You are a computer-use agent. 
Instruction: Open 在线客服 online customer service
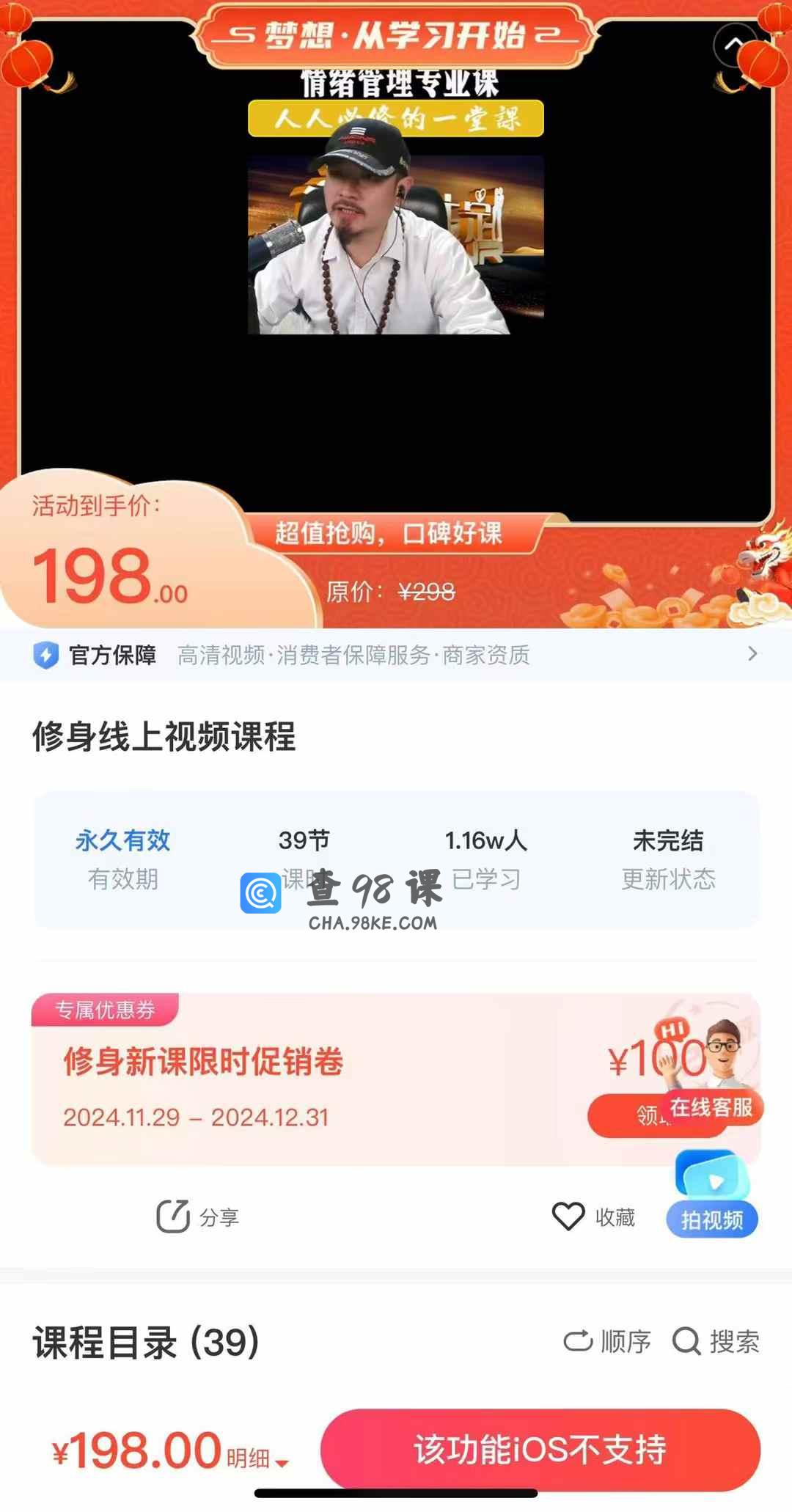tap(711, 1107)
